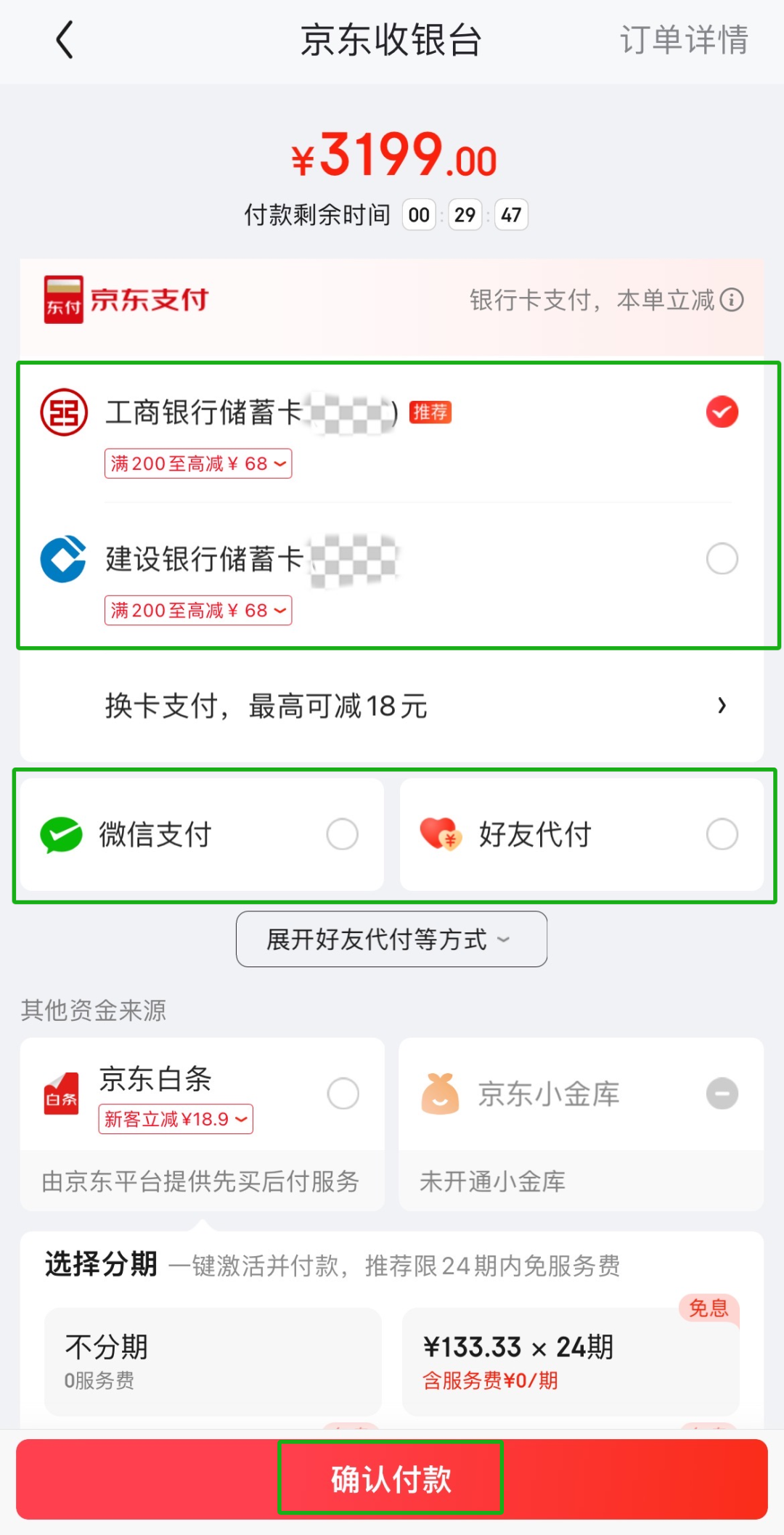Open 订单详情 at top right

coord(683,41)
